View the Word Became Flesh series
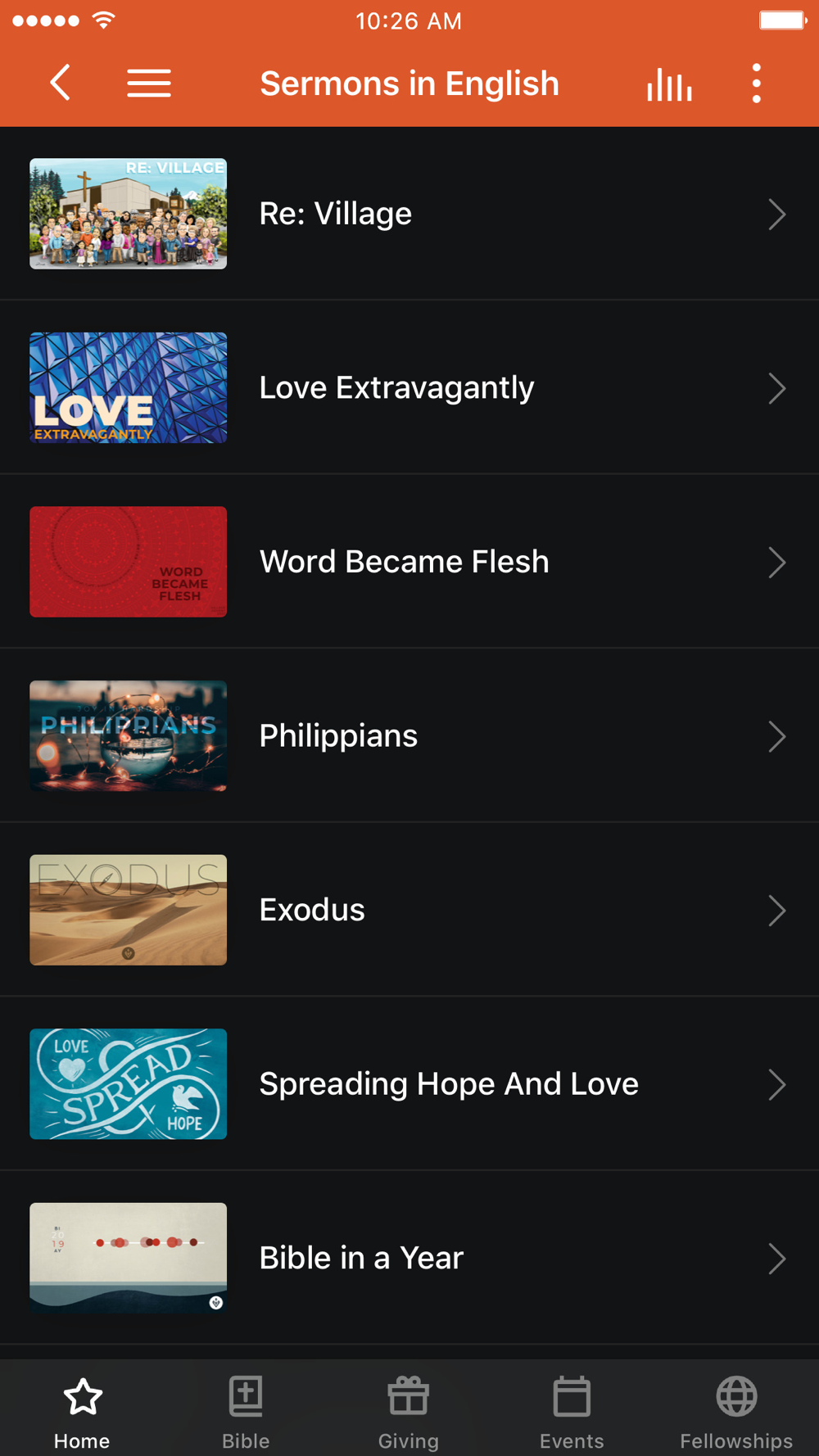 coord(409,562)
